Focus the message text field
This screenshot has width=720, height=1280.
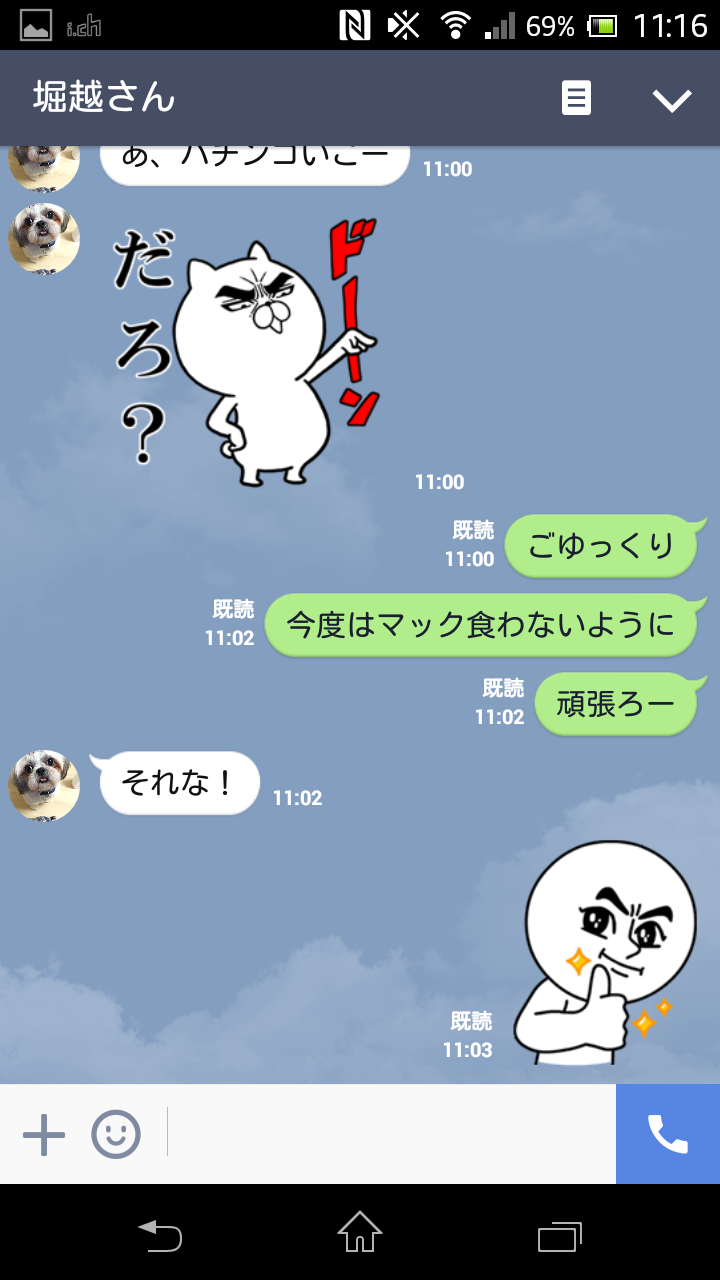coord(390,1135)
